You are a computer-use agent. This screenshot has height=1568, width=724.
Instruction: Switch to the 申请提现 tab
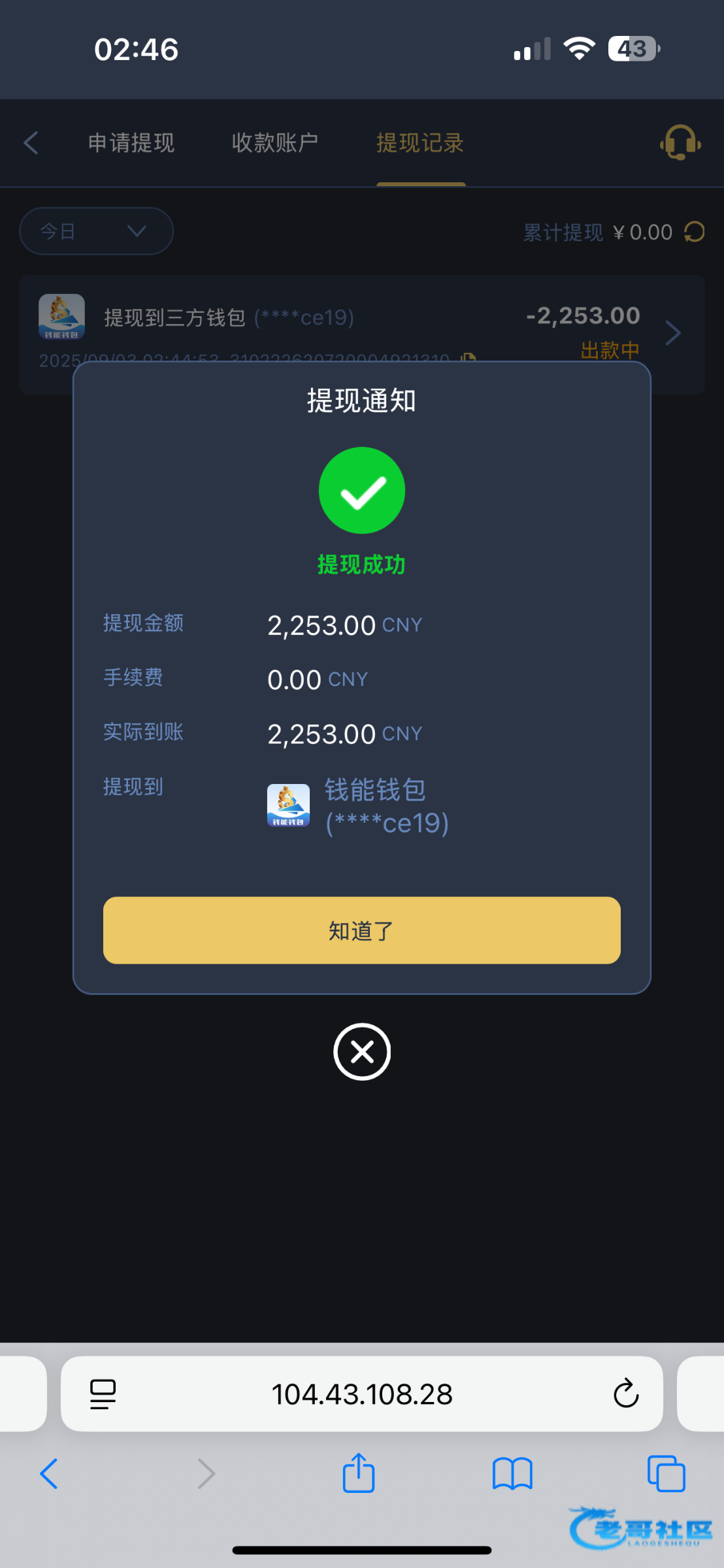[131, 142]
